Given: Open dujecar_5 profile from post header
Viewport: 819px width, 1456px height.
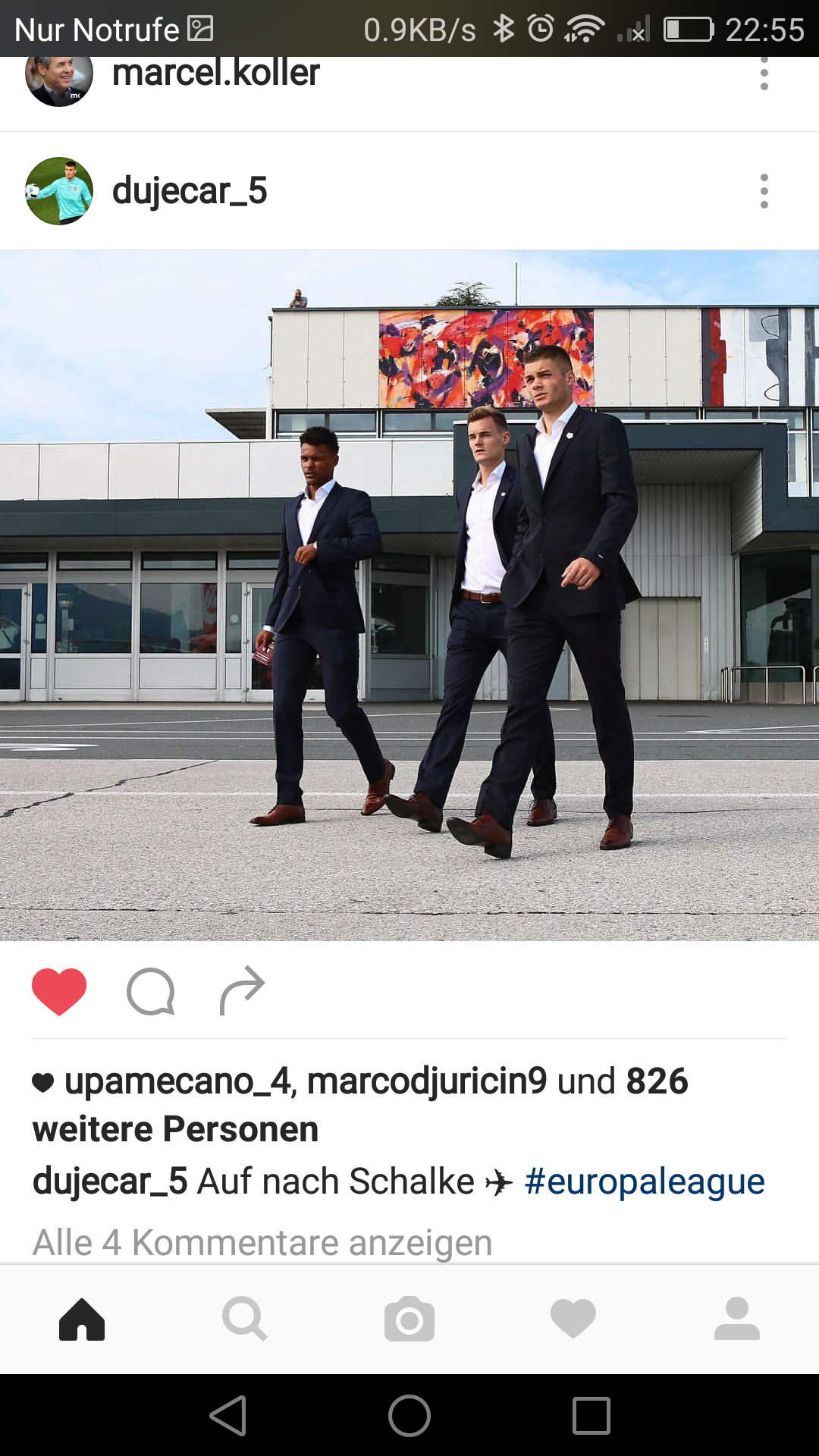Looking at the screenshot, I should [189, 191].
